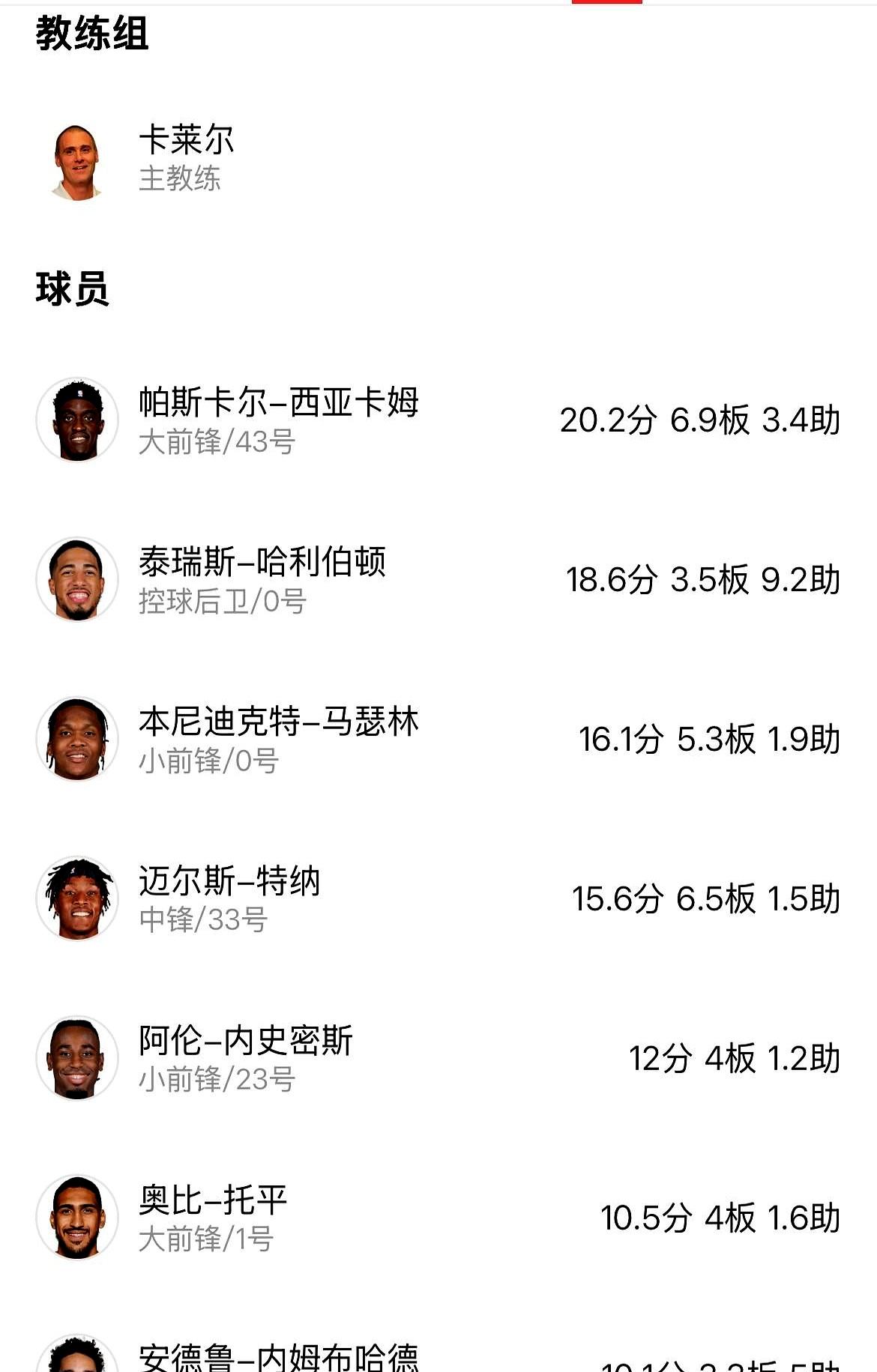Open head coach 卡莱尔's profile
This screenshot has width=877, height=1372.
[186, 158]
